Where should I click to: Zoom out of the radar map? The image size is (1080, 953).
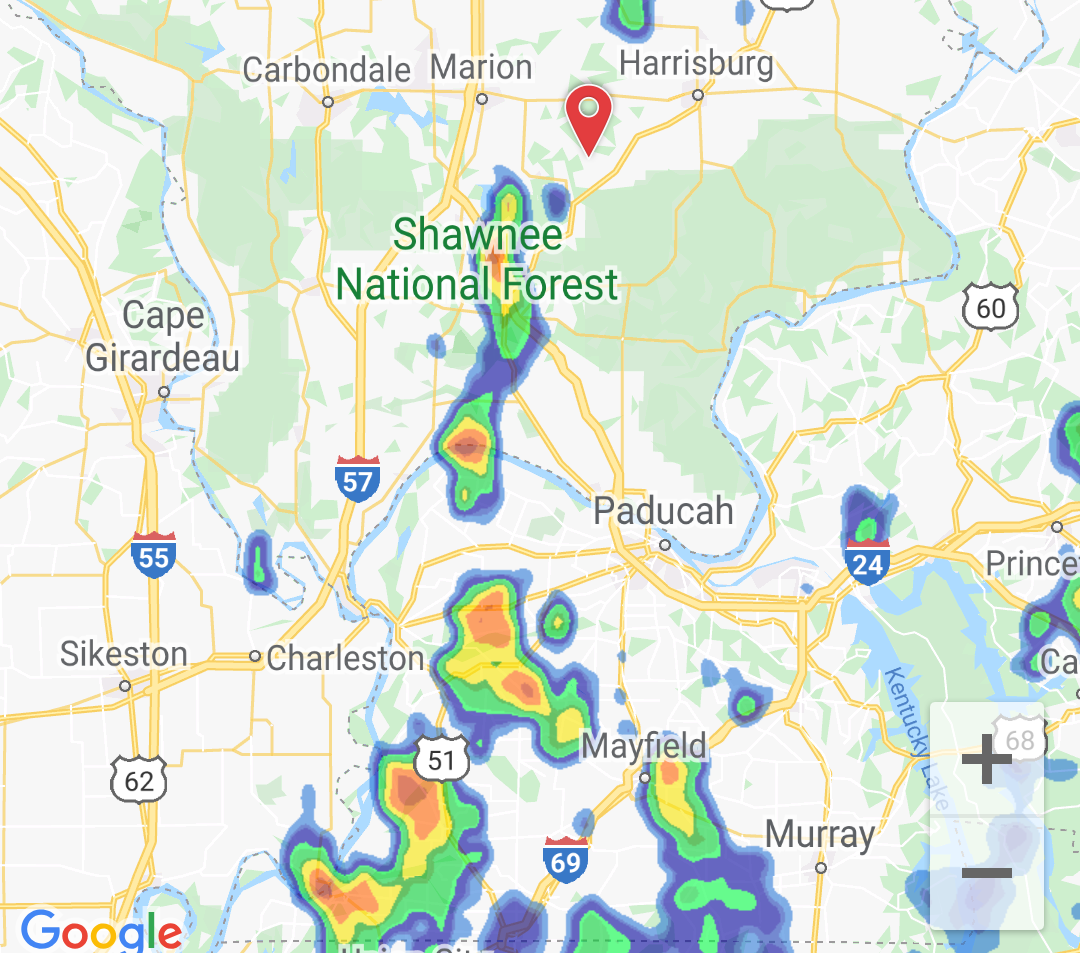click(x=986, y=873)
